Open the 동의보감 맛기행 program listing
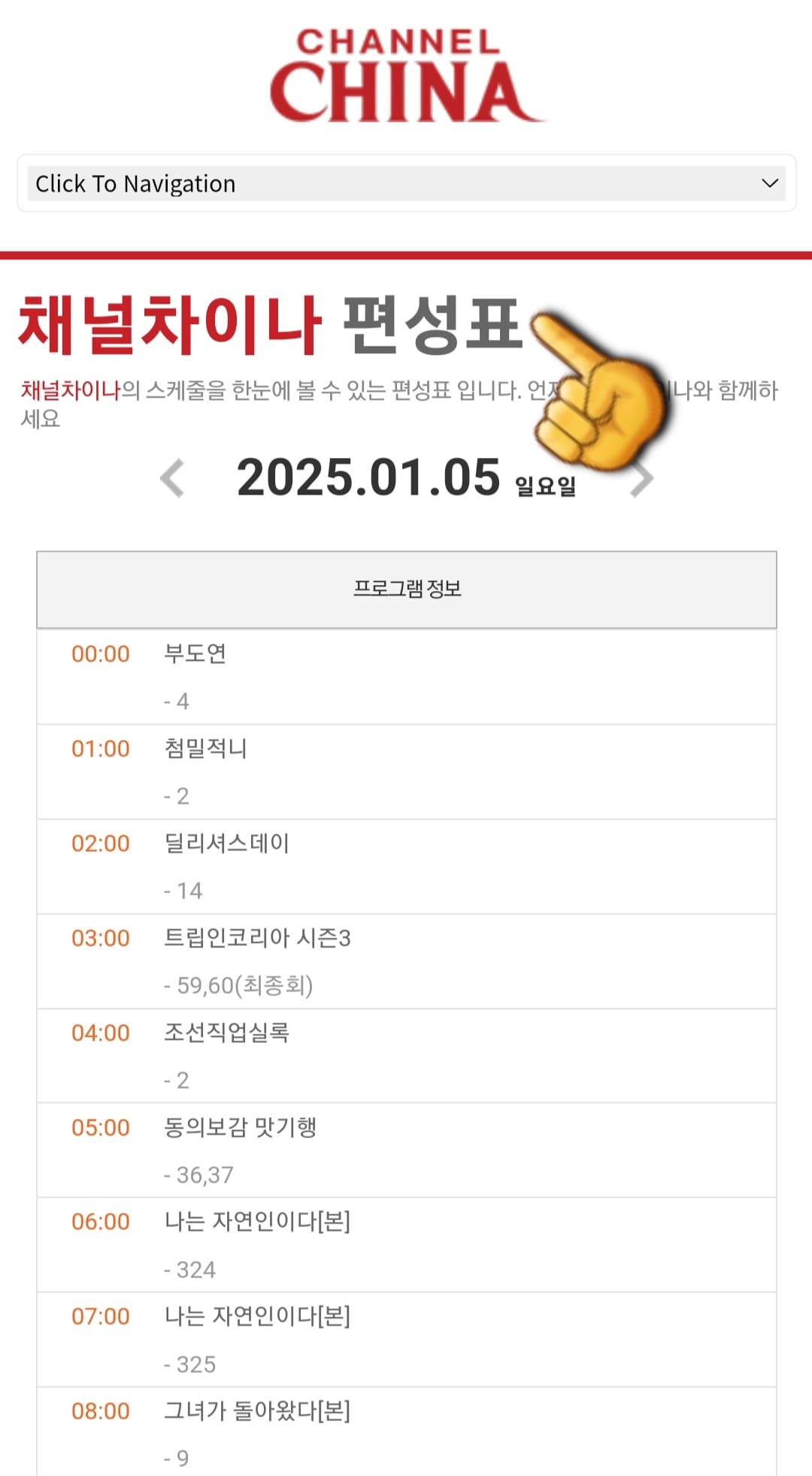 tap(241, 1127)
